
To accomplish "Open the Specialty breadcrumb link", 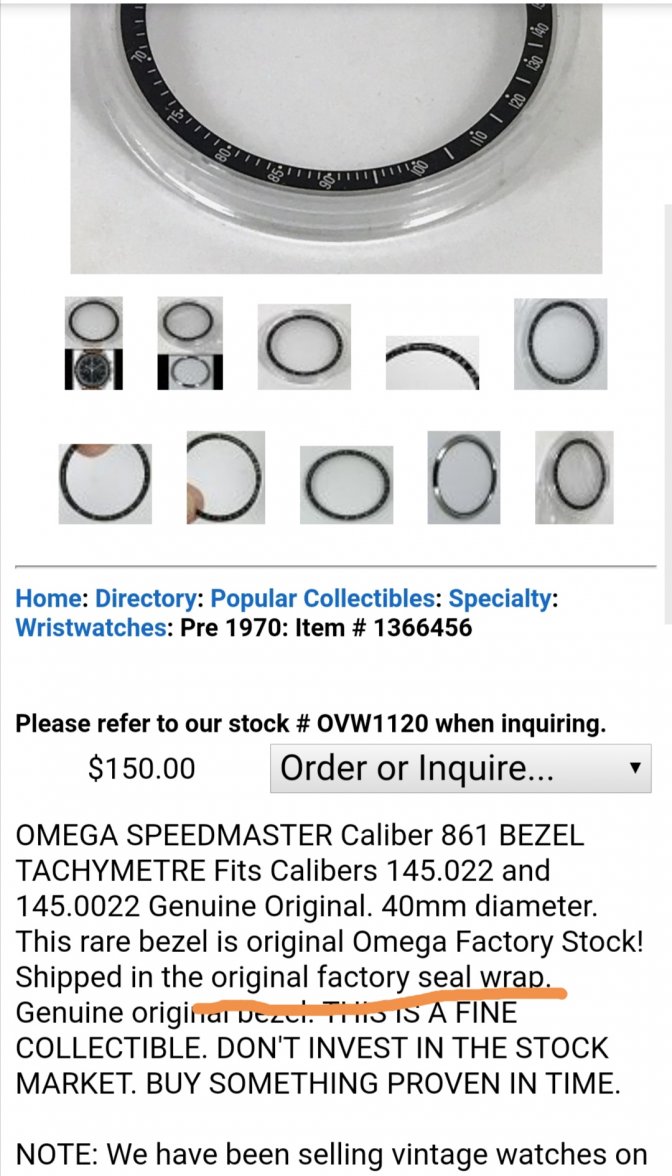I will pos(500,599).
